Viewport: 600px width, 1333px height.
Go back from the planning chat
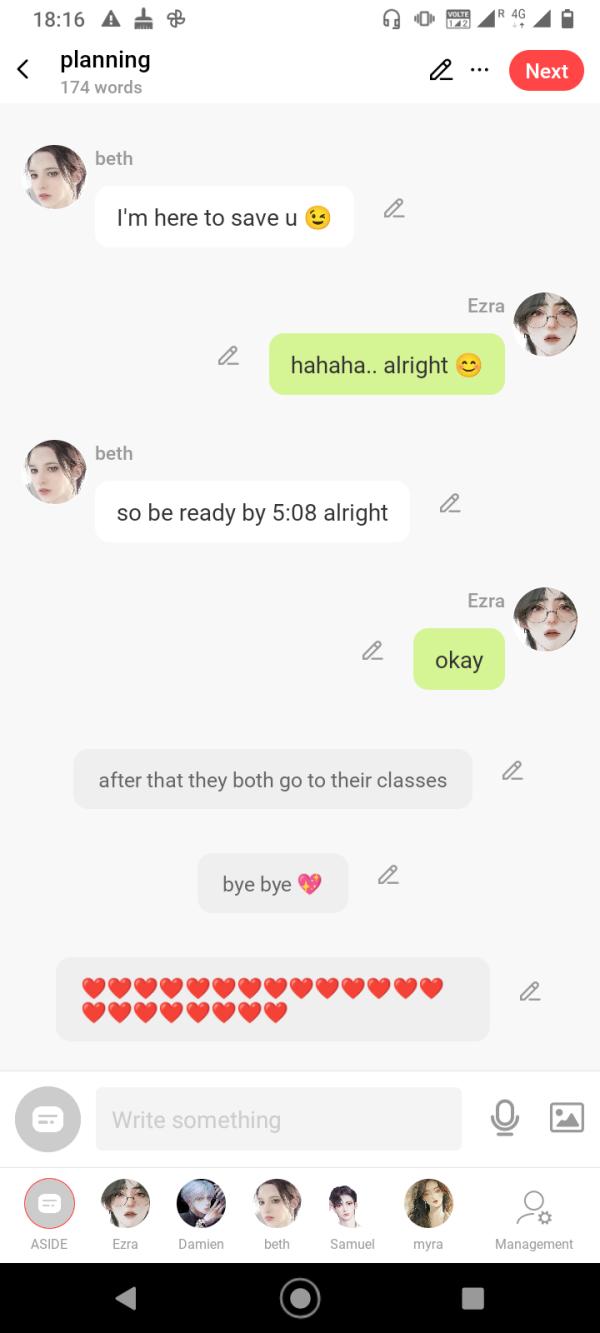(23, 70)
